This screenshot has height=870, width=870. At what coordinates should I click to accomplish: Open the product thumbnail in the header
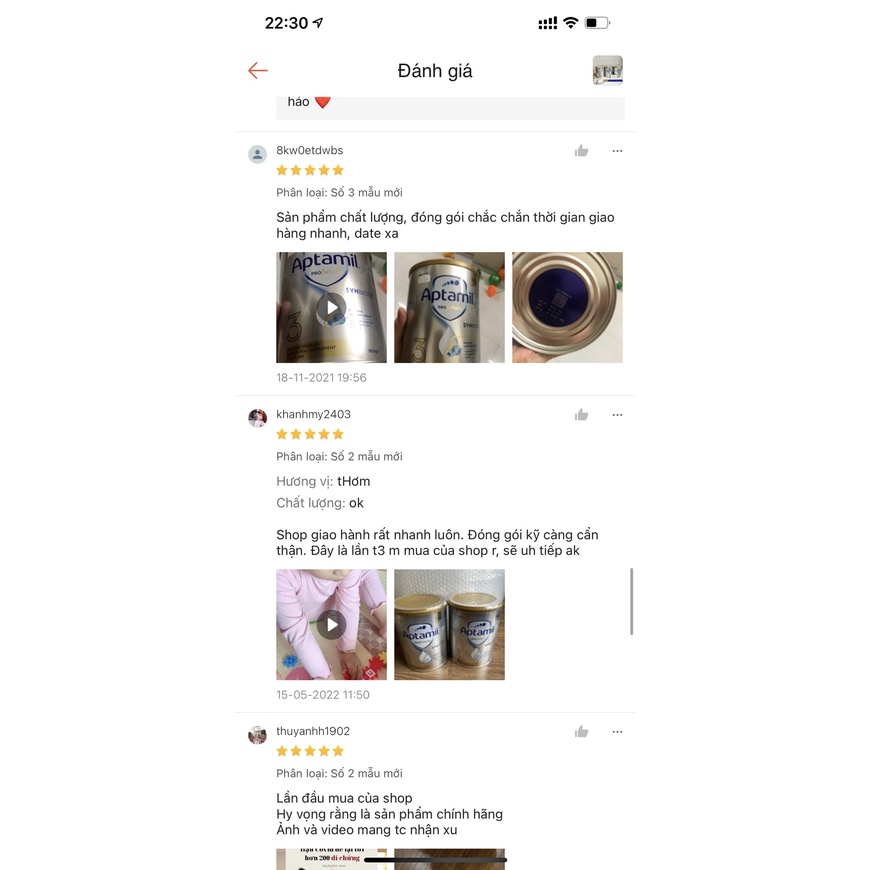[607, 71]
